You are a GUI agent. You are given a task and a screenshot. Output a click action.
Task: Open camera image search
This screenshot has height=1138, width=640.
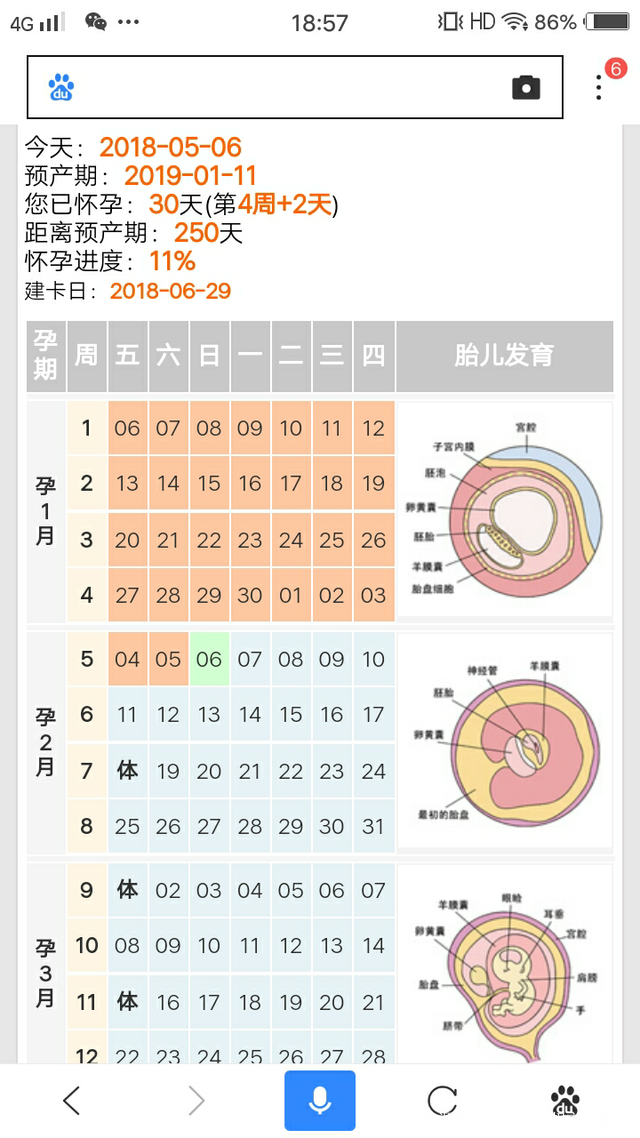(x=526, y=87)
